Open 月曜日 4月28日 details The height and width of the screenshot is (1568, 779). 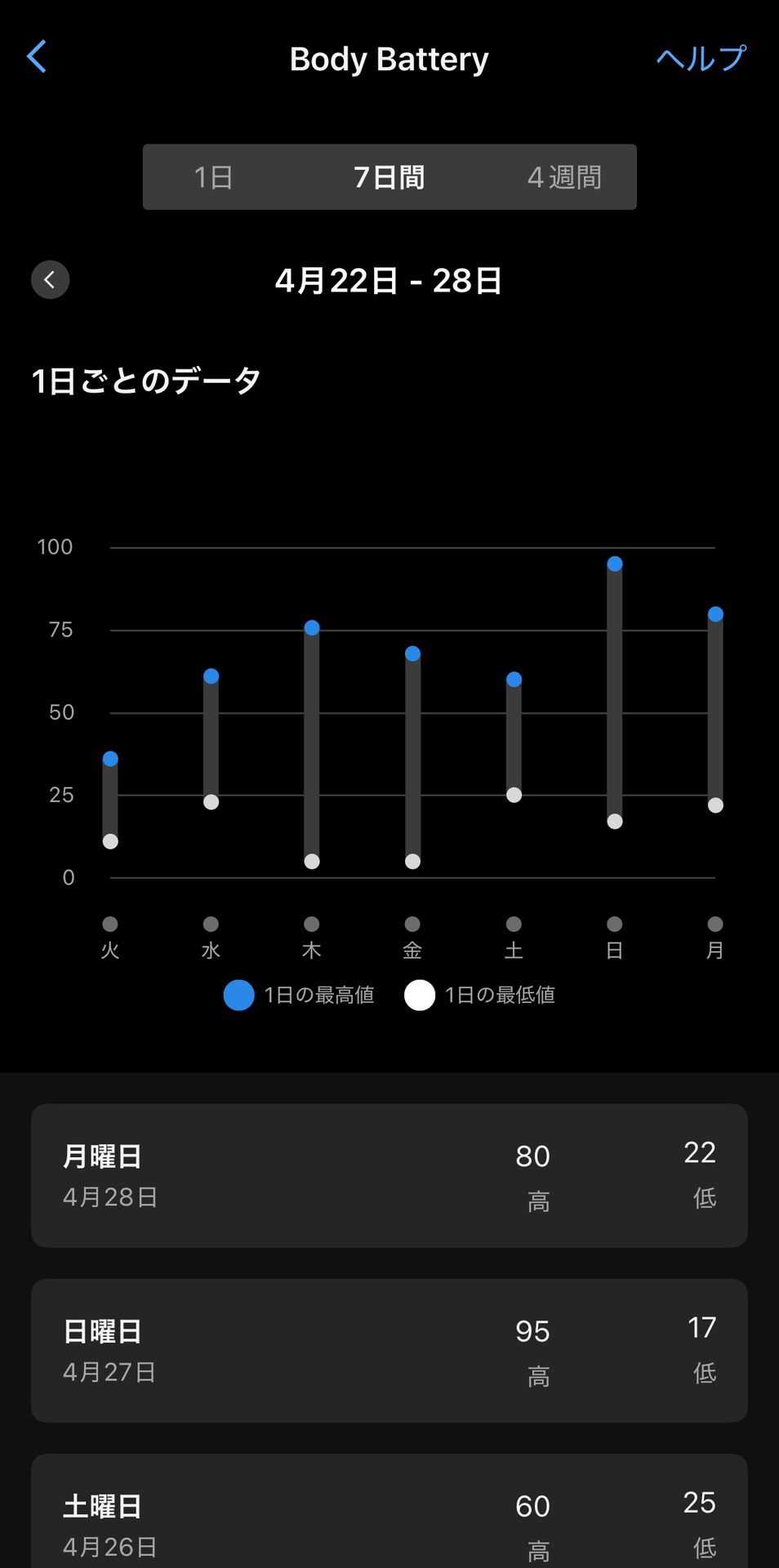tap(389, 1175)
